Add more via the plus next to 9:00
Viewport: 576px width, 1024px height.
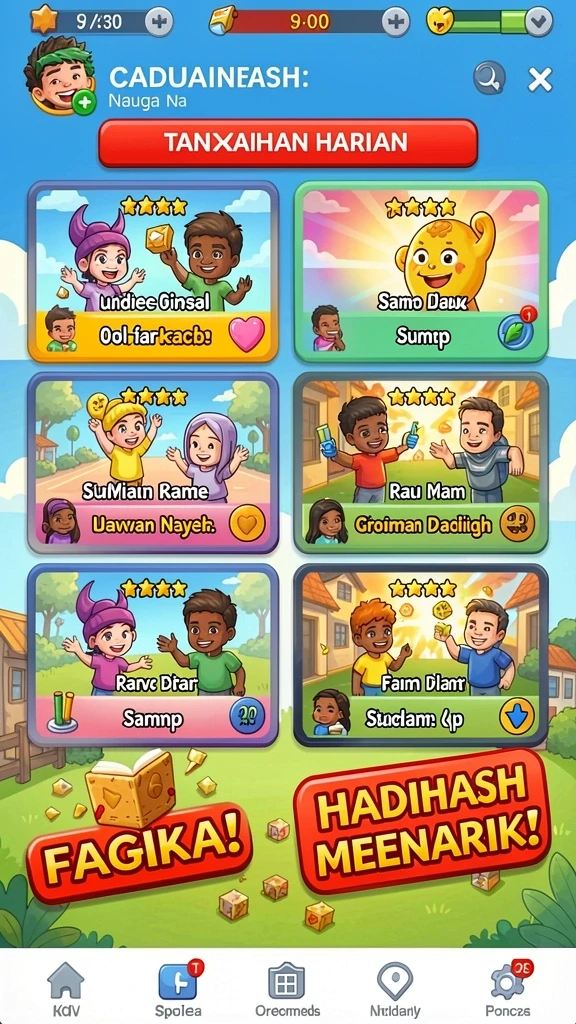click(396, 22)
